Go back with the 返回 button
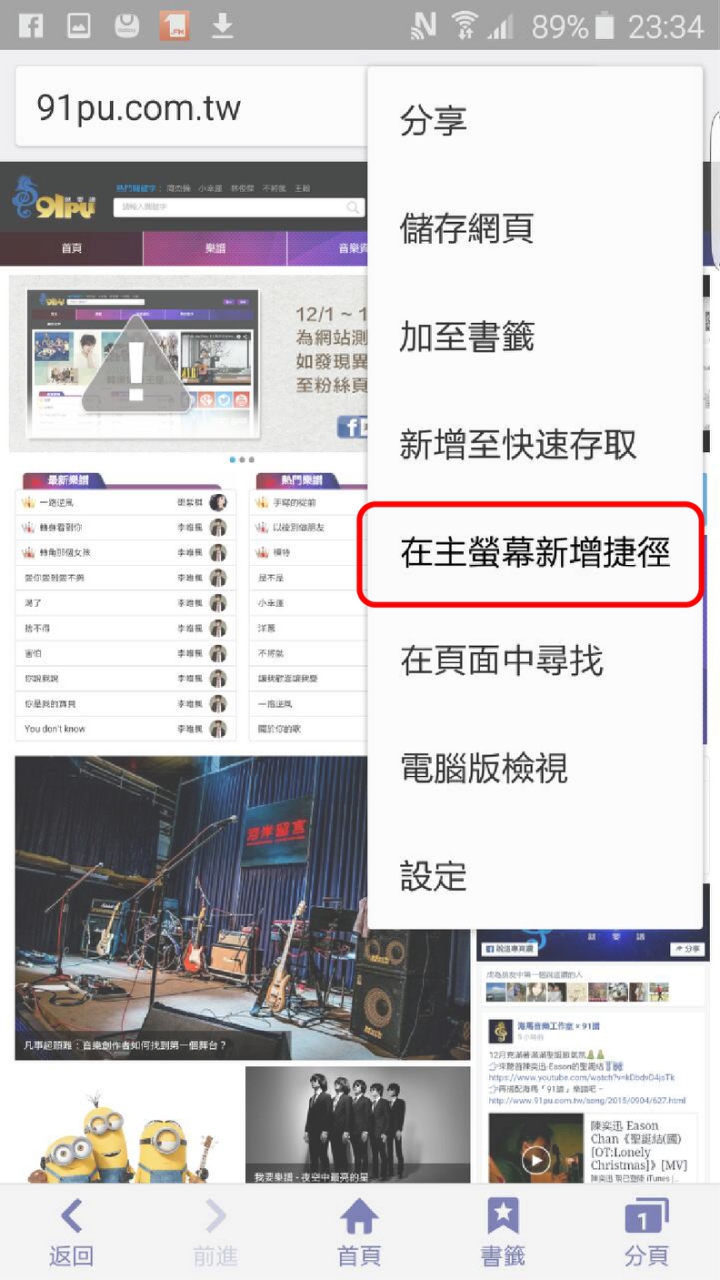The width and height of the screenshot is (720, 1280). pyautogui.click(x=71, y=1233)
